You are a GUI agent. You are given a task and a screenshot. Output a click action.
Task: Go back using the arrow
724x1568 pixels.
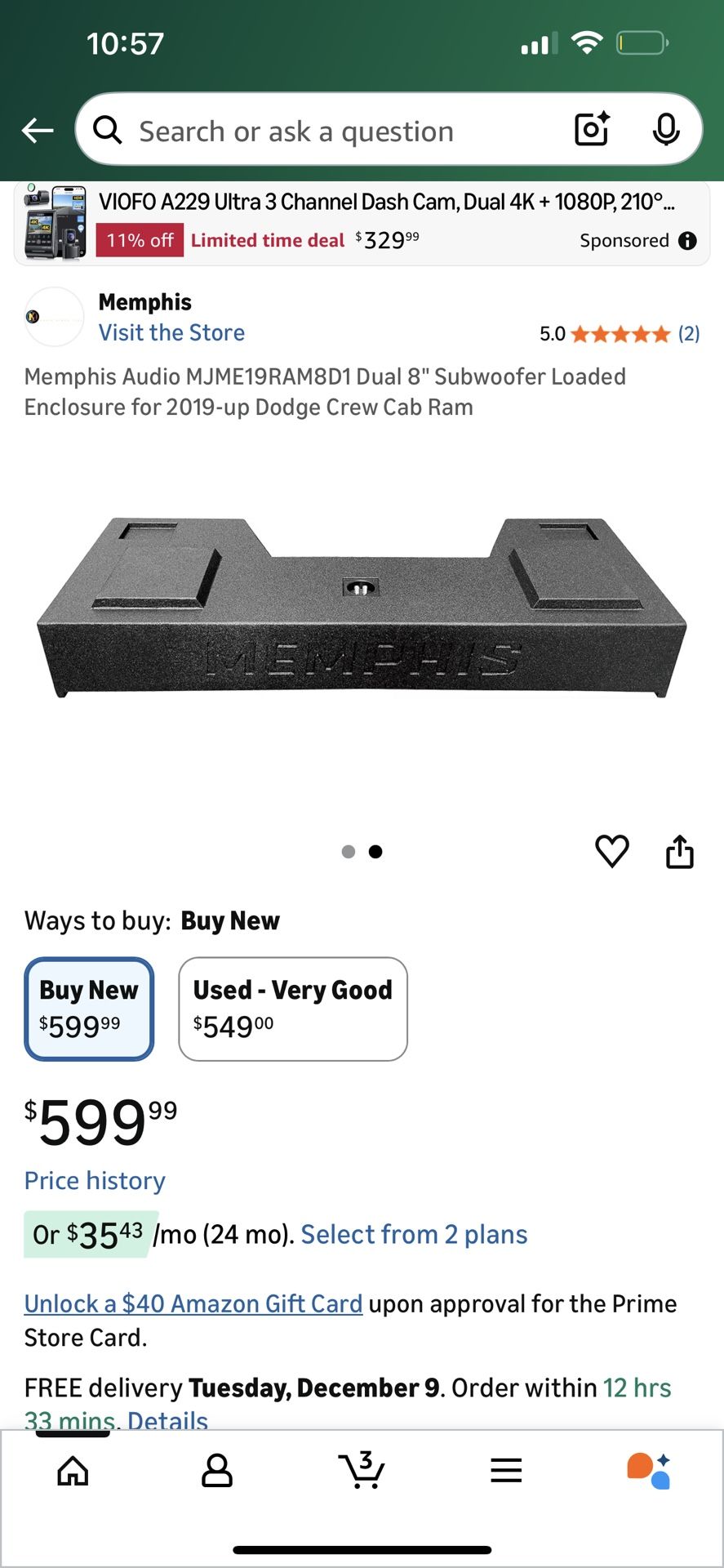point(38,131)
